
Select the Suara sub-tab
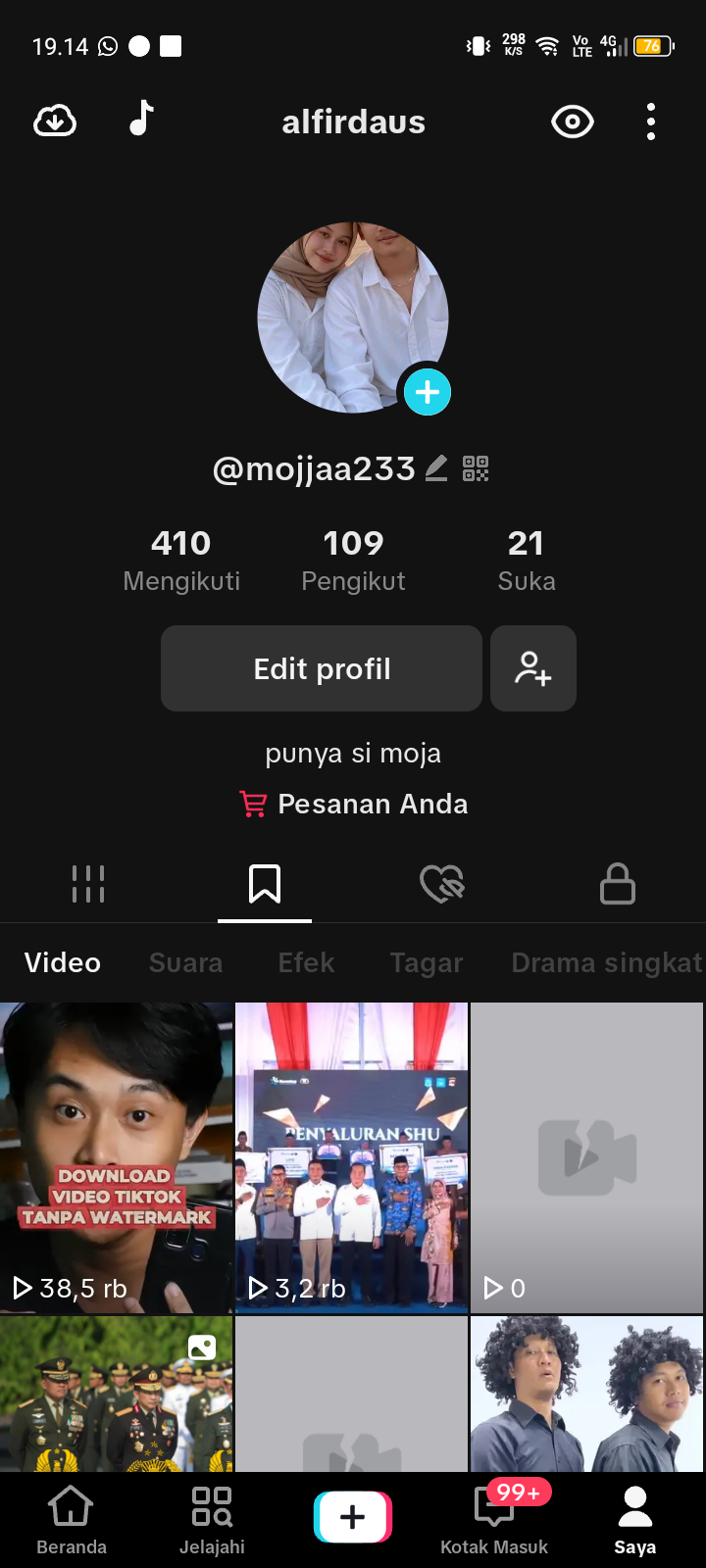point(185,962)
